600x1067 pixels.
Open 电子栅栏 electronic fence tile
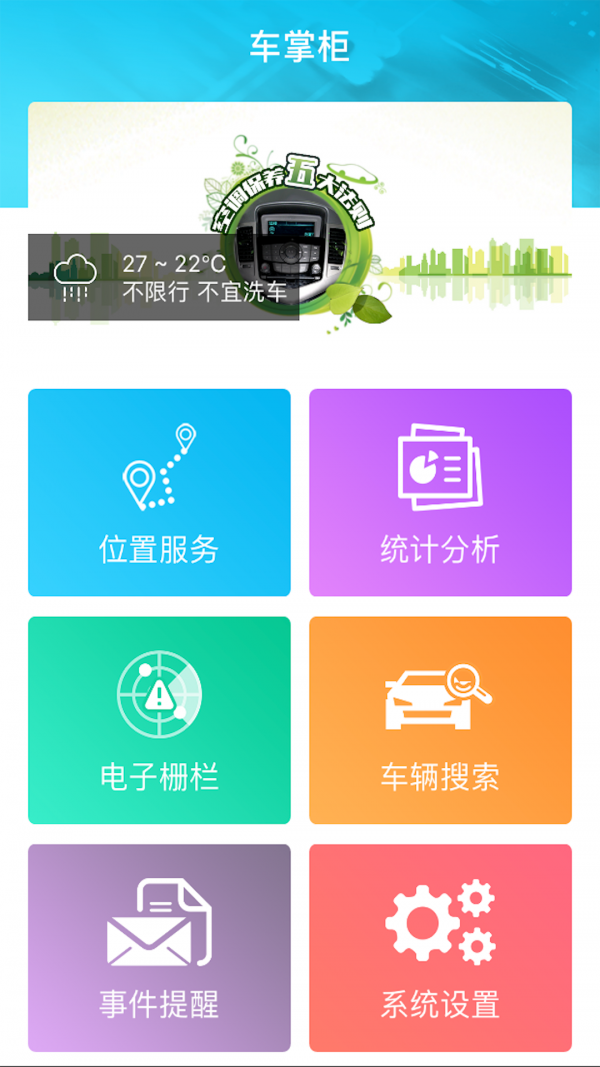(159, 720)
